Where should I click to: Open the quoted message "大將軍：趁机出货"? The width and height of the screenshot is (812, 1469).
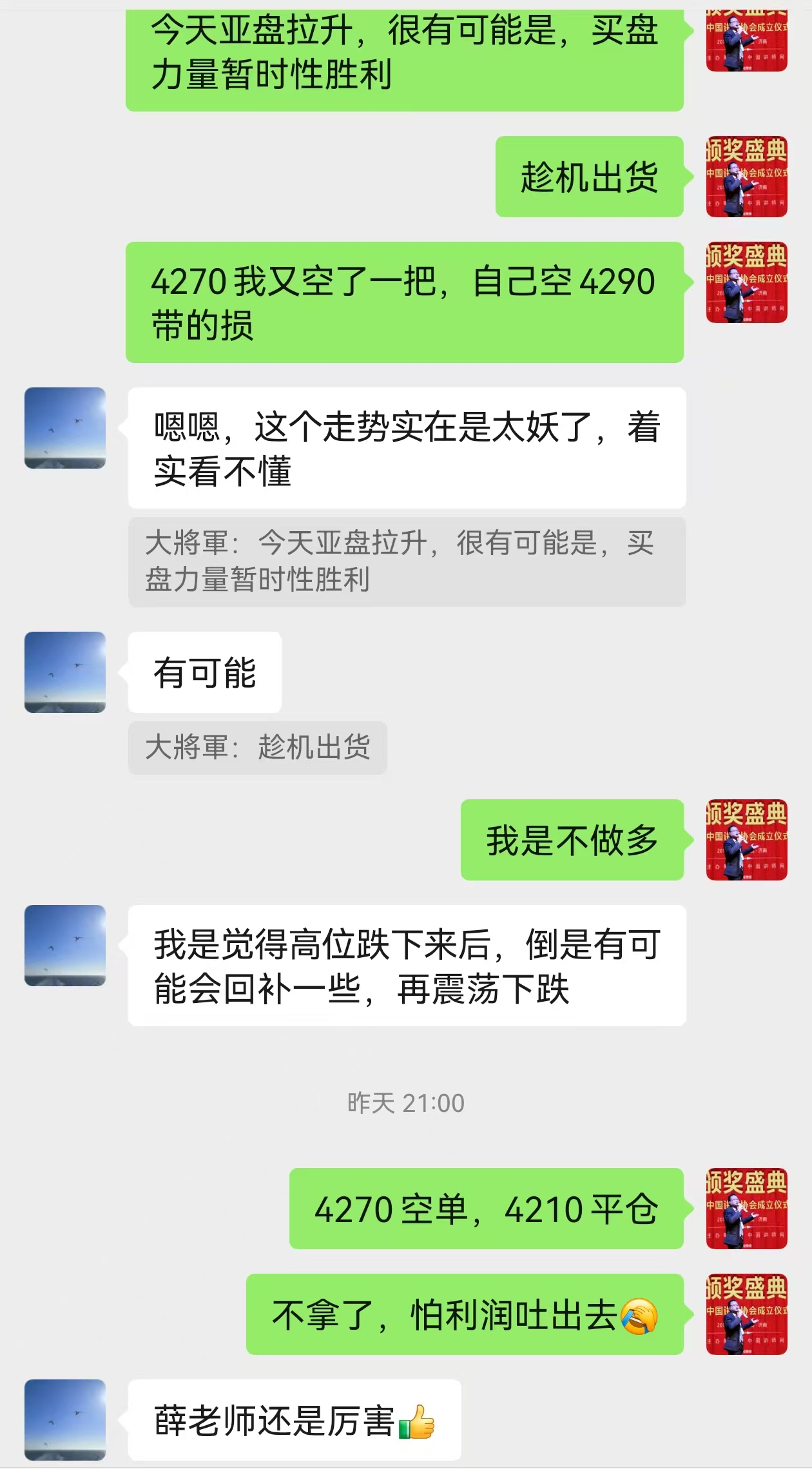click(257, 748)
